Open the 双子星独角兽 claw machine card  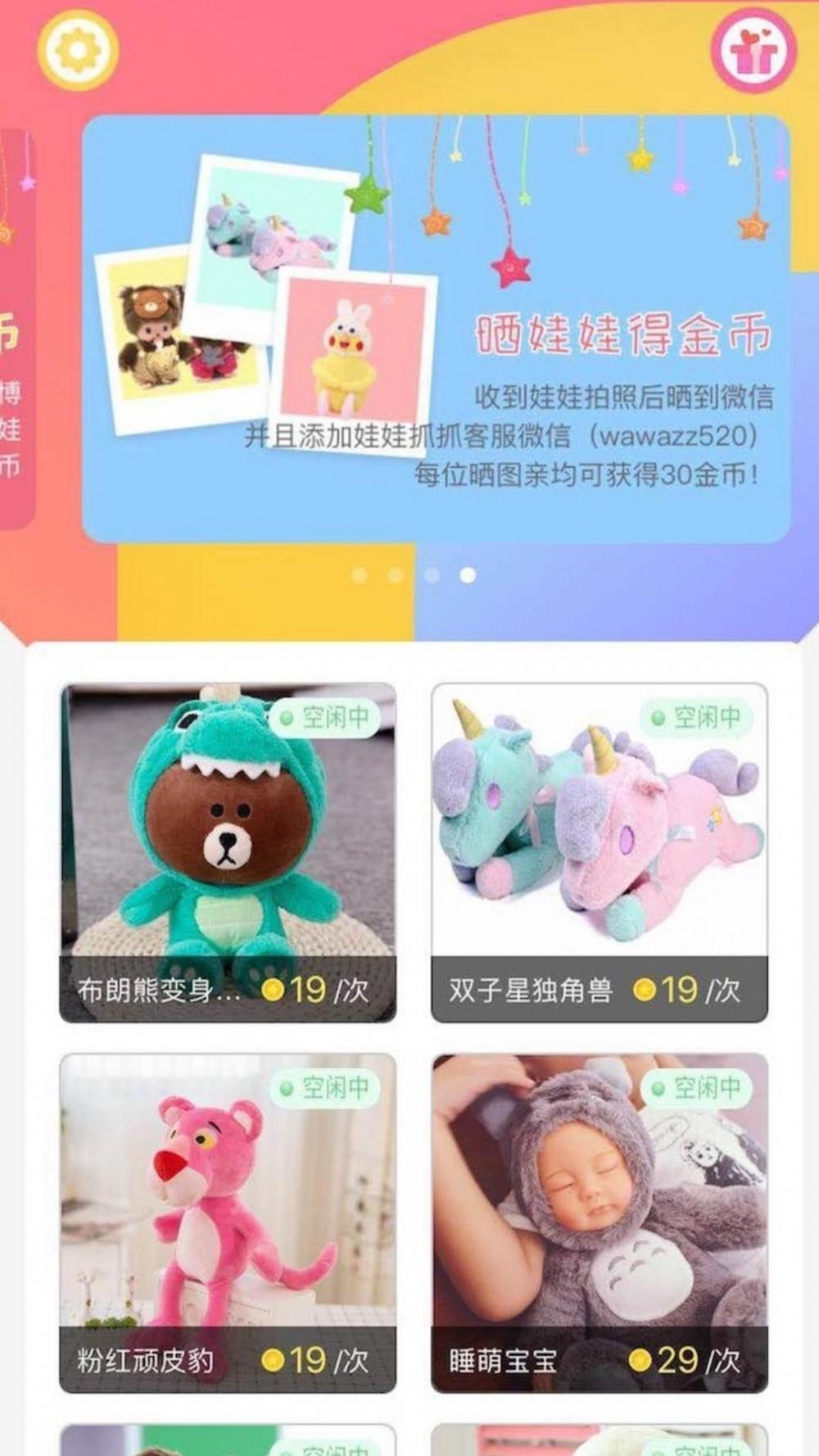point(600,852)
